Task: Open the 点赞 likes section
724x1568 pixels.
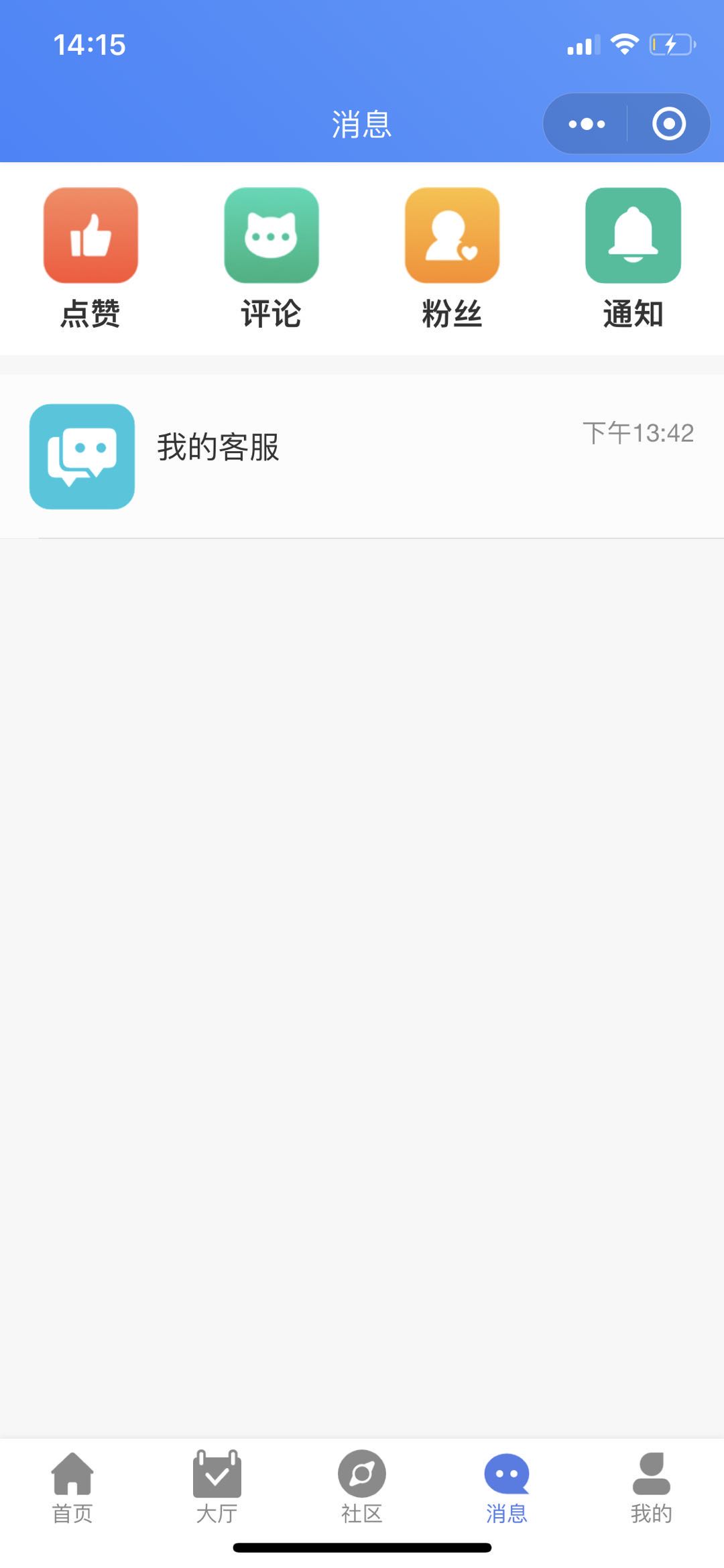Action: pos(90,258)
